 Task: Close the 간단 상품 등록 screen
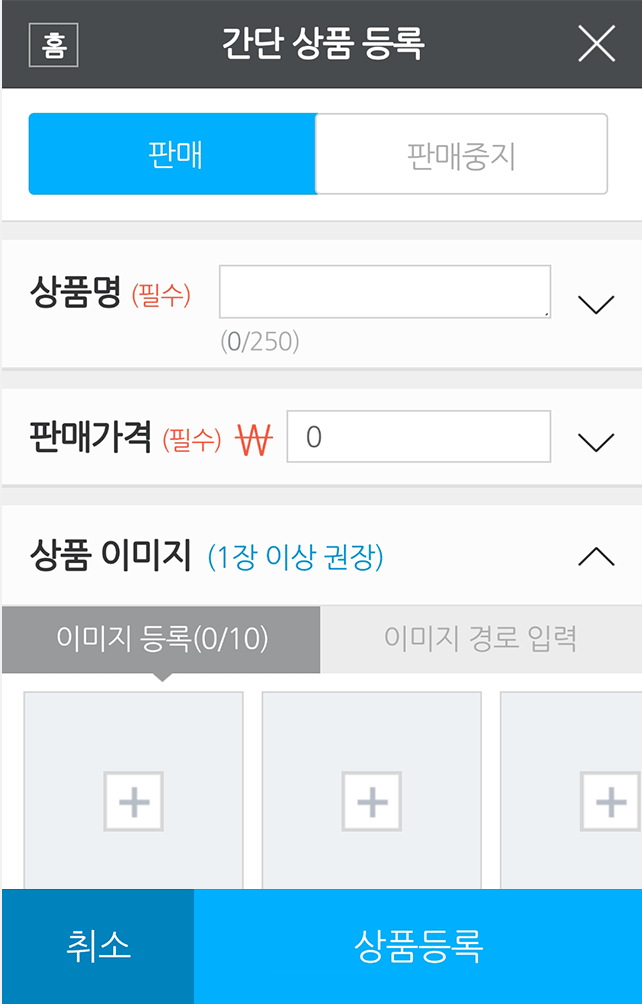coord(597,45)
